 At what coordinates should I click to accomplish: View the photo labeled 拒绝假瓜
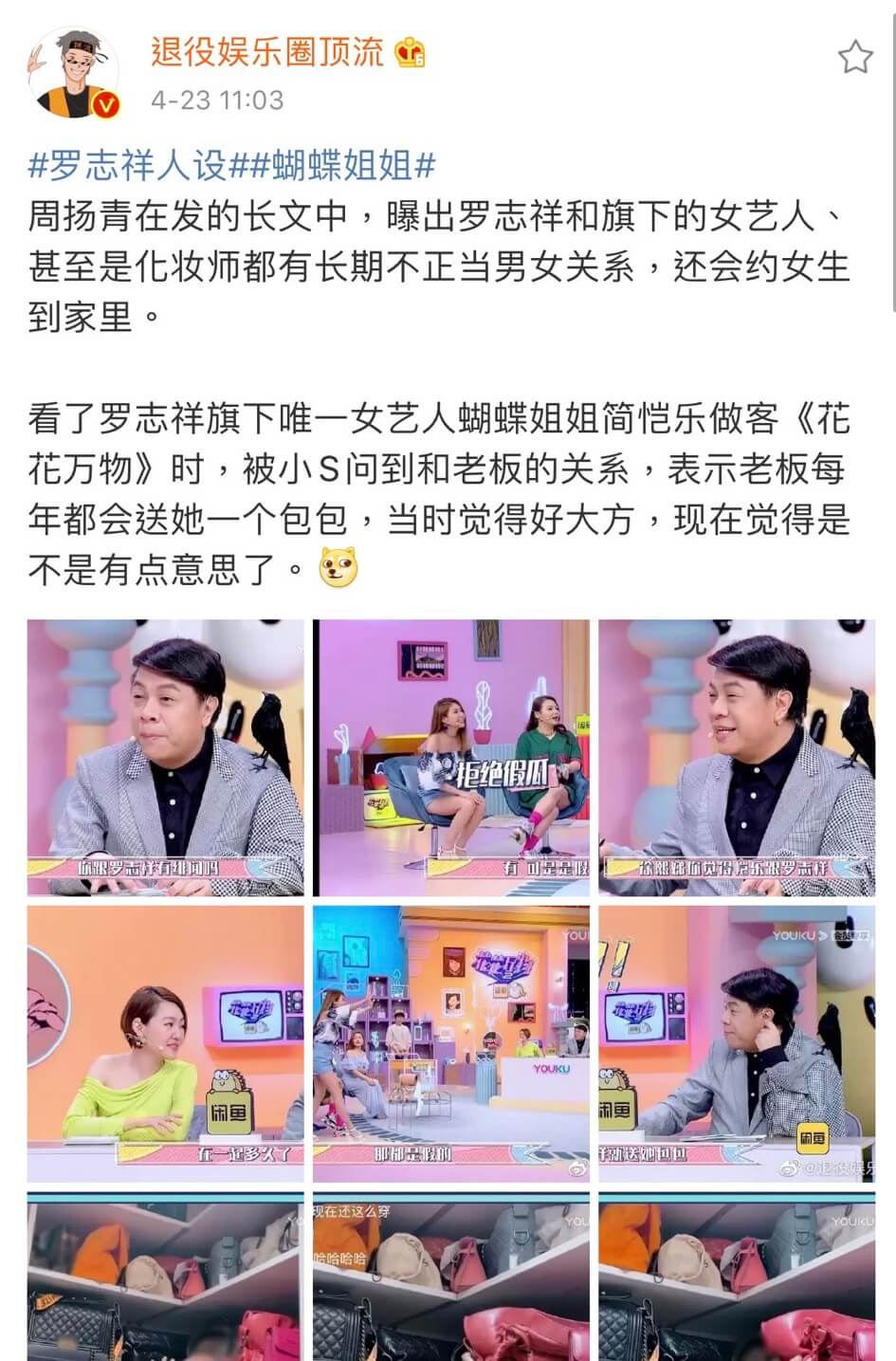point(451,757)
